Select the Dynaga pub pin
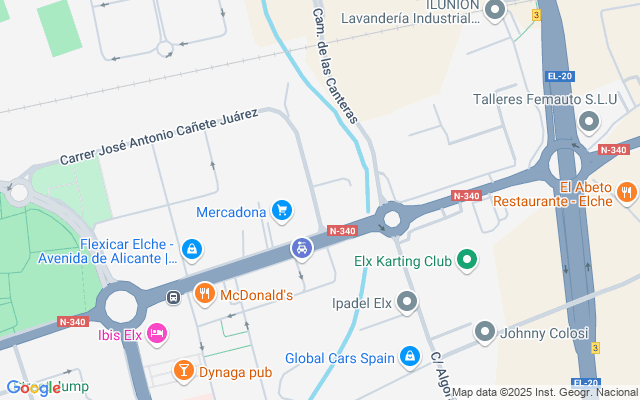The height and width of the screenshot is (400, 640). pyautogui.click(x=184, y=371)
